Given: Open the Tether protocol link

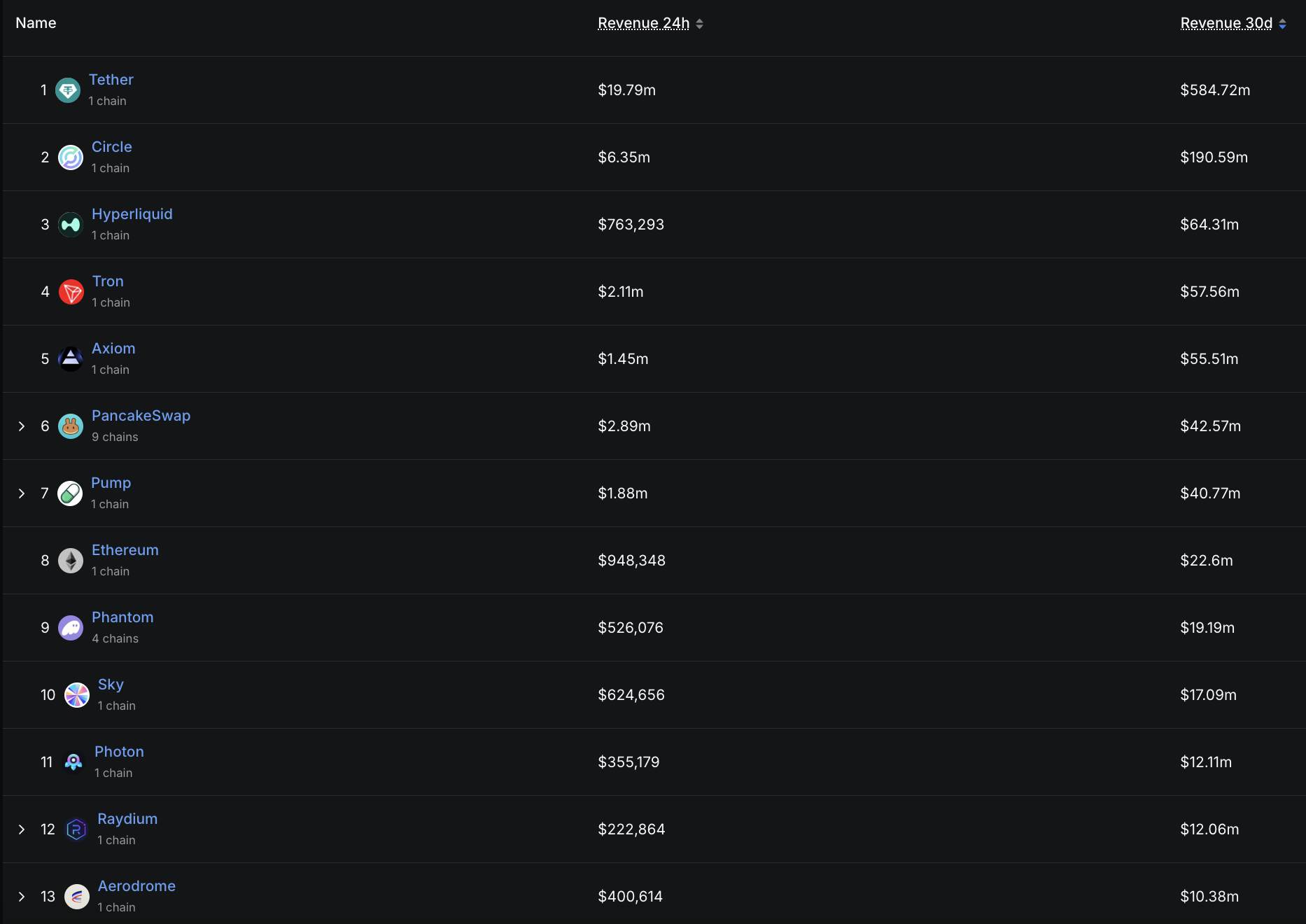Looking at the screenshot, I should (111, 80).
